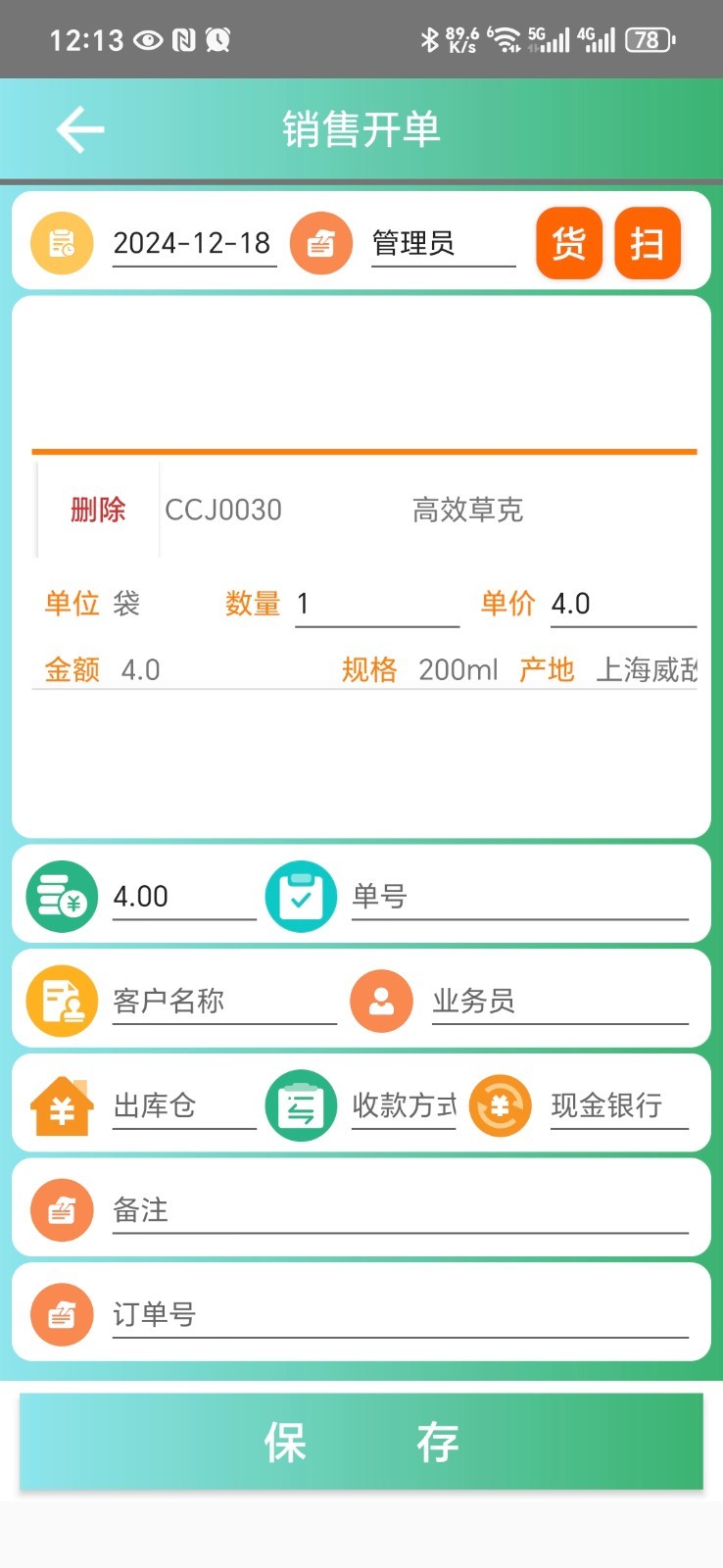Tap the 管理员 operator field
723x1568 pixels.
[442, 243]
